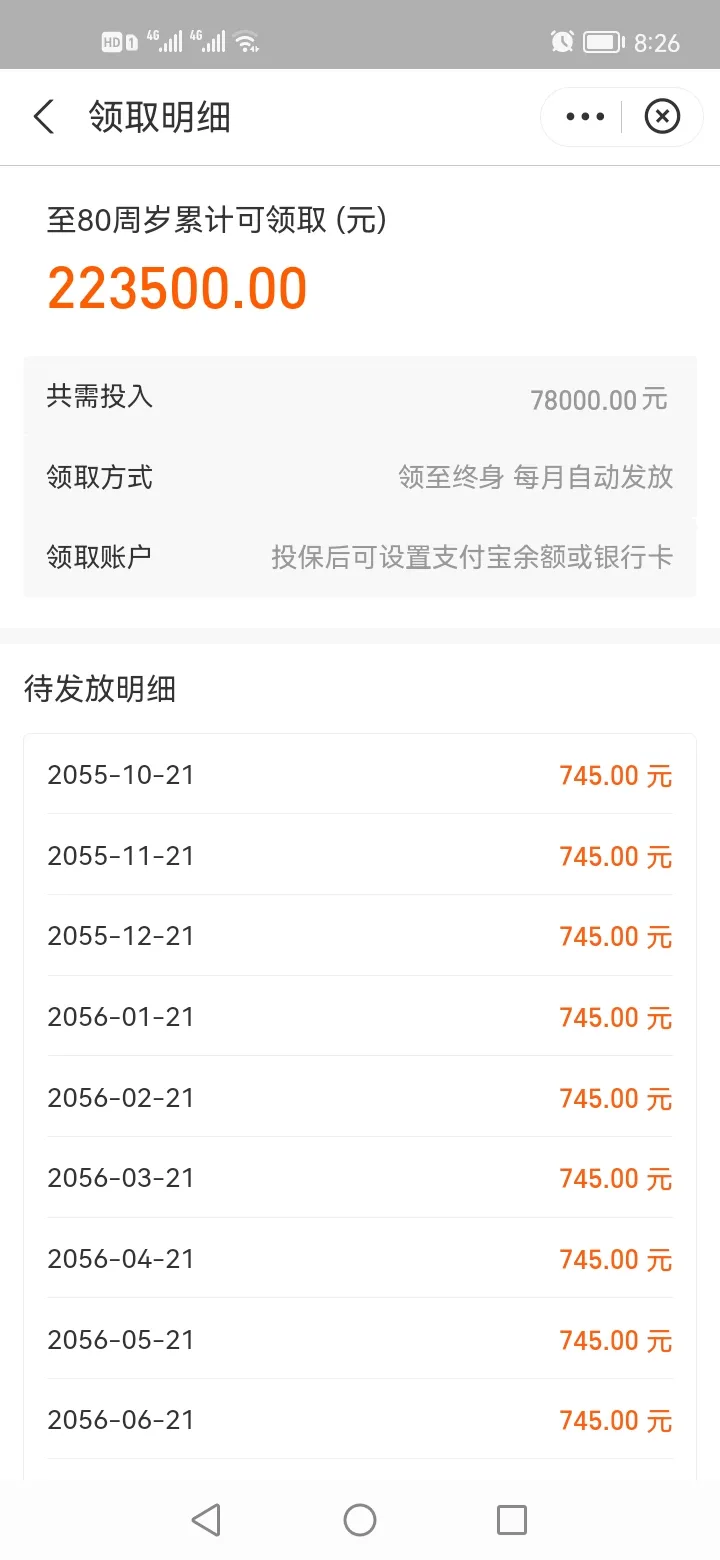Tap the system home button
Image resolution: width=720 pixels, height=1560 pixels.
(360, 1520)
